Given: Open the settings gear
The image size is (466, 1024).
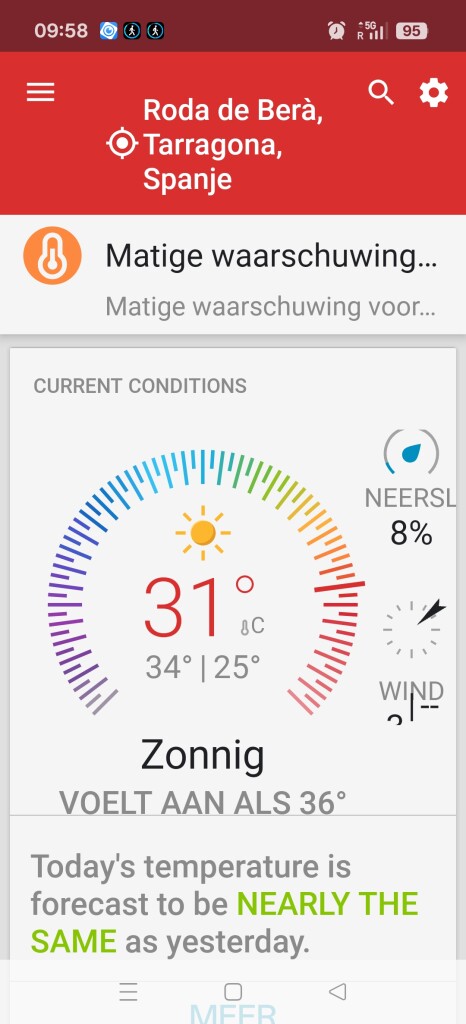Looking at the screenshot, I should point(433,93).
